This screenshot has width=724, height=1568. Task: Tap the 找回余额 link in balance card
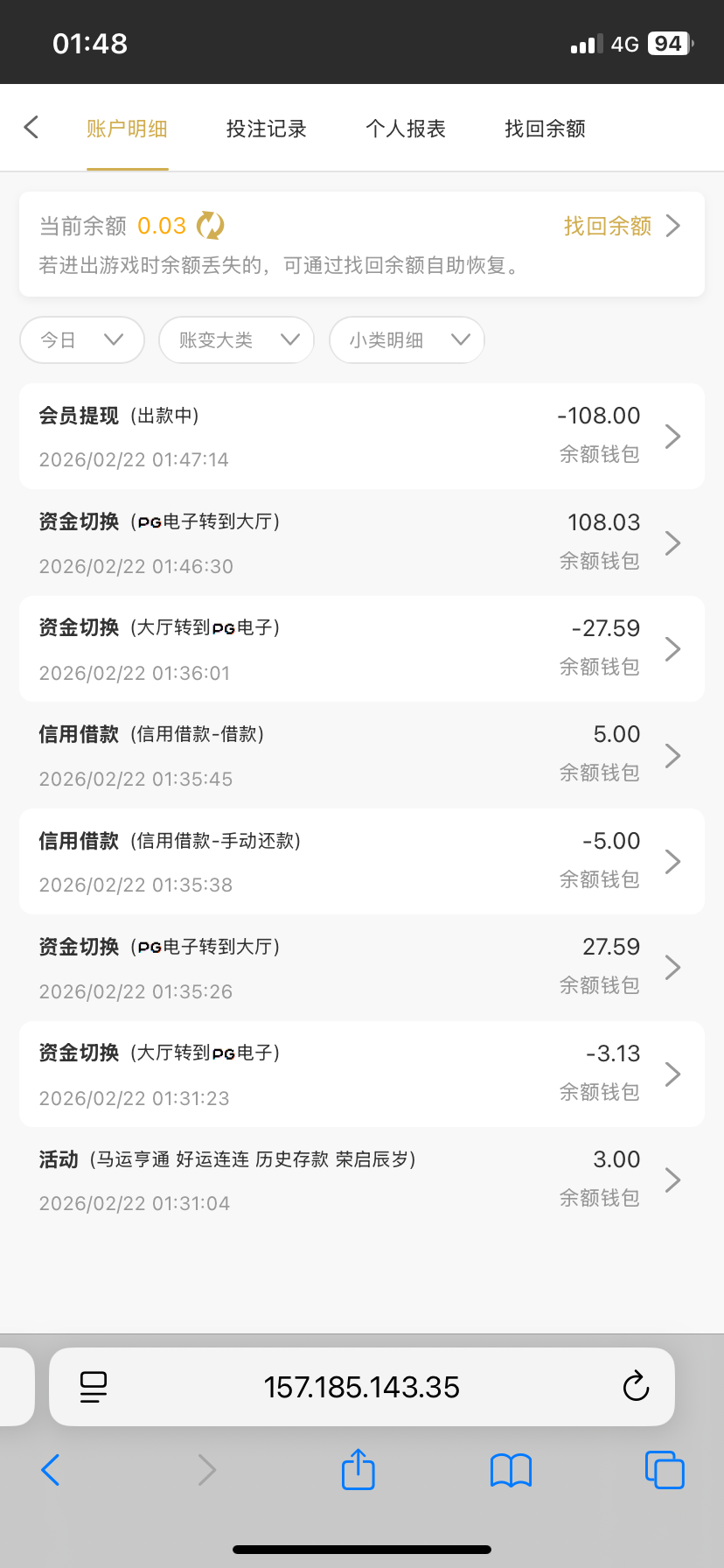point(621,226)
